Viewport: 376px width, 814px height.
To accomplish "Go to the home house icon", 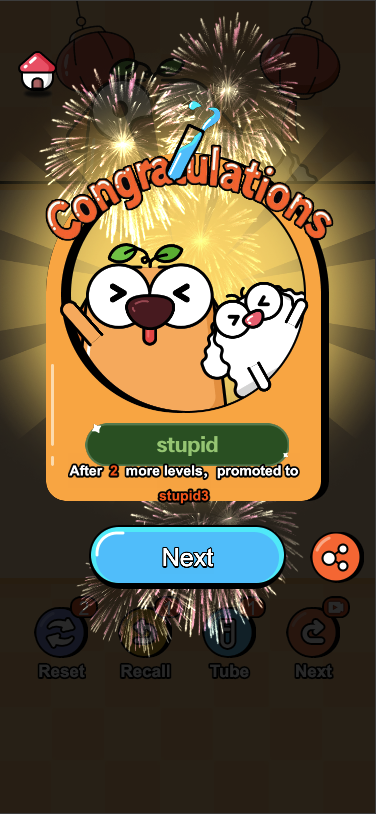I will click(37, 72).
